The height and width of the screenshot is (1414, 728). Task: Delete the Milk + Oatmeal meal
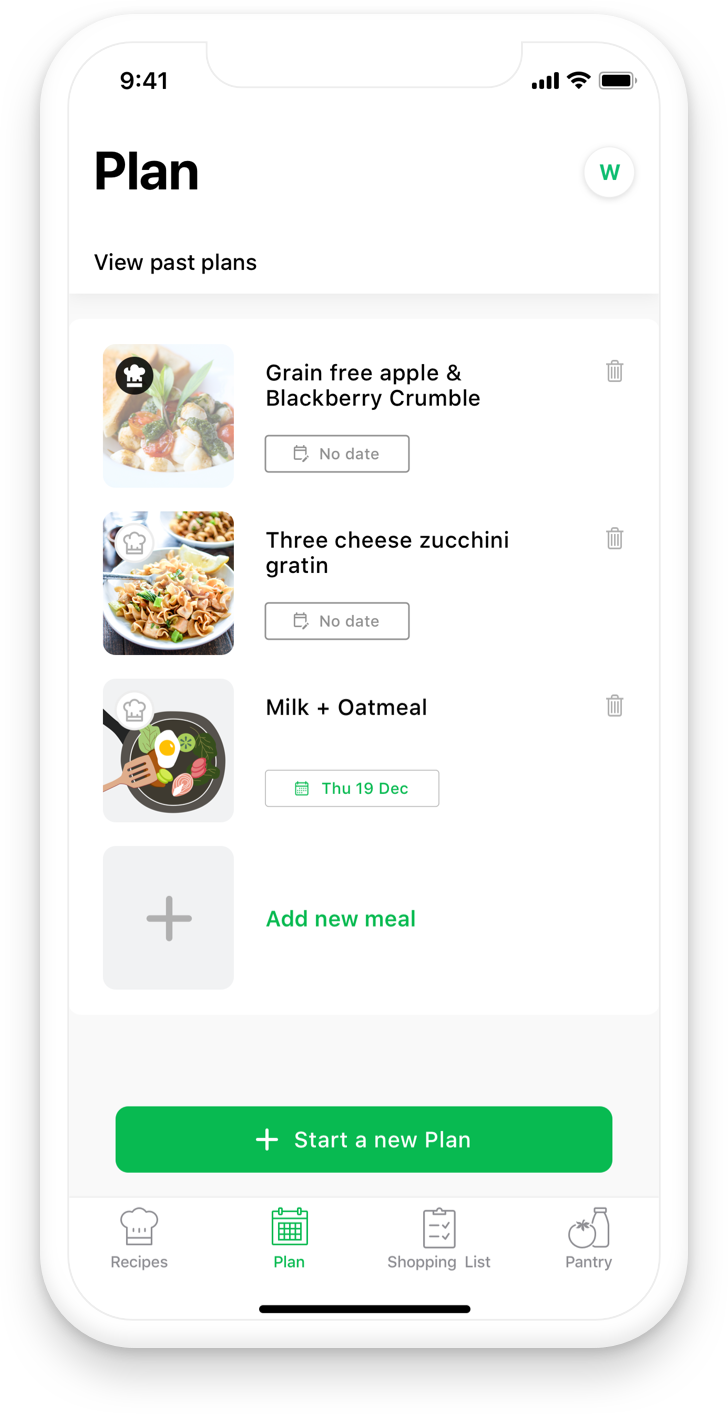615,706
